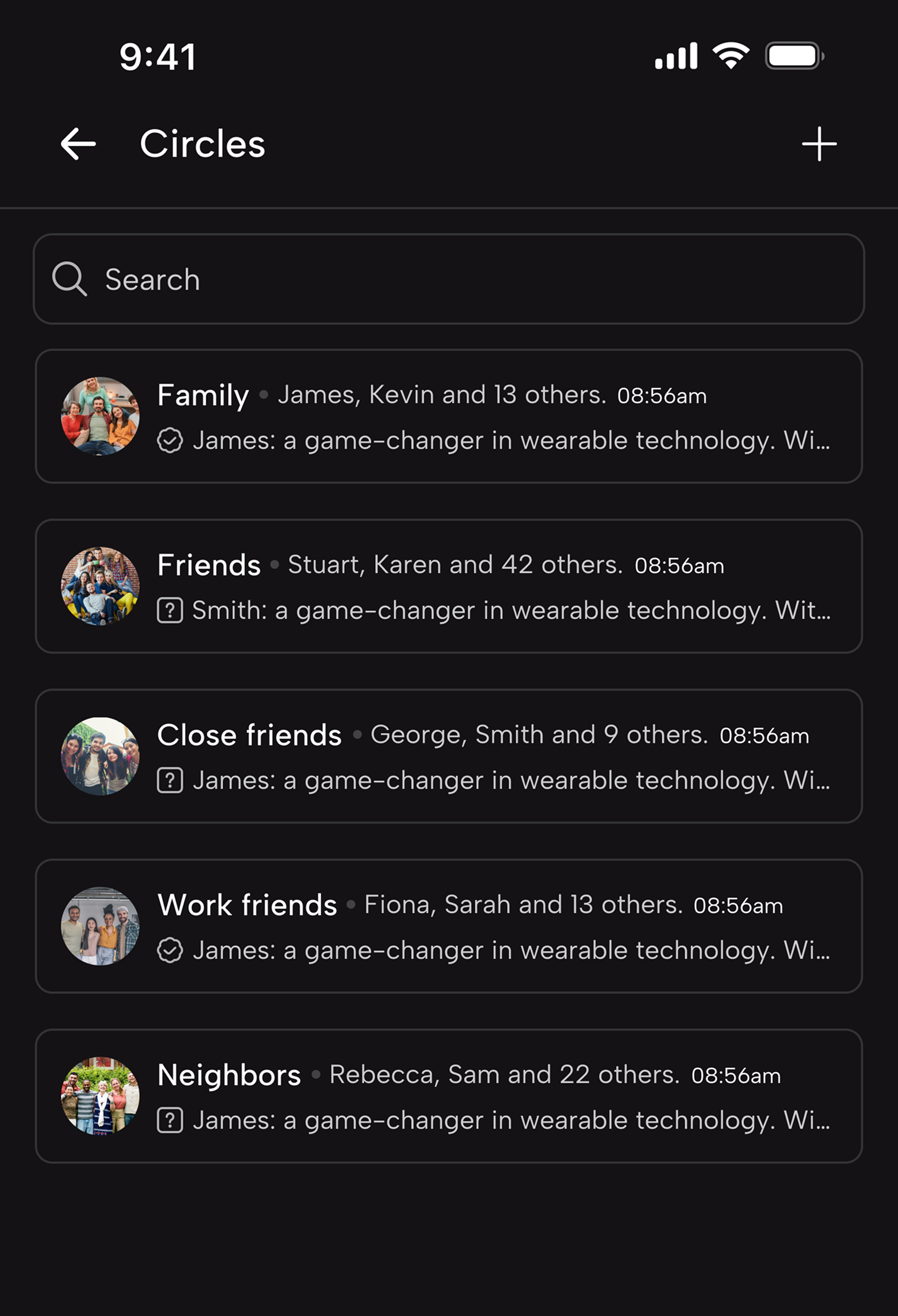Click the magnifying glass search icon
The image size is (898, 1316).
click(69, 279)
